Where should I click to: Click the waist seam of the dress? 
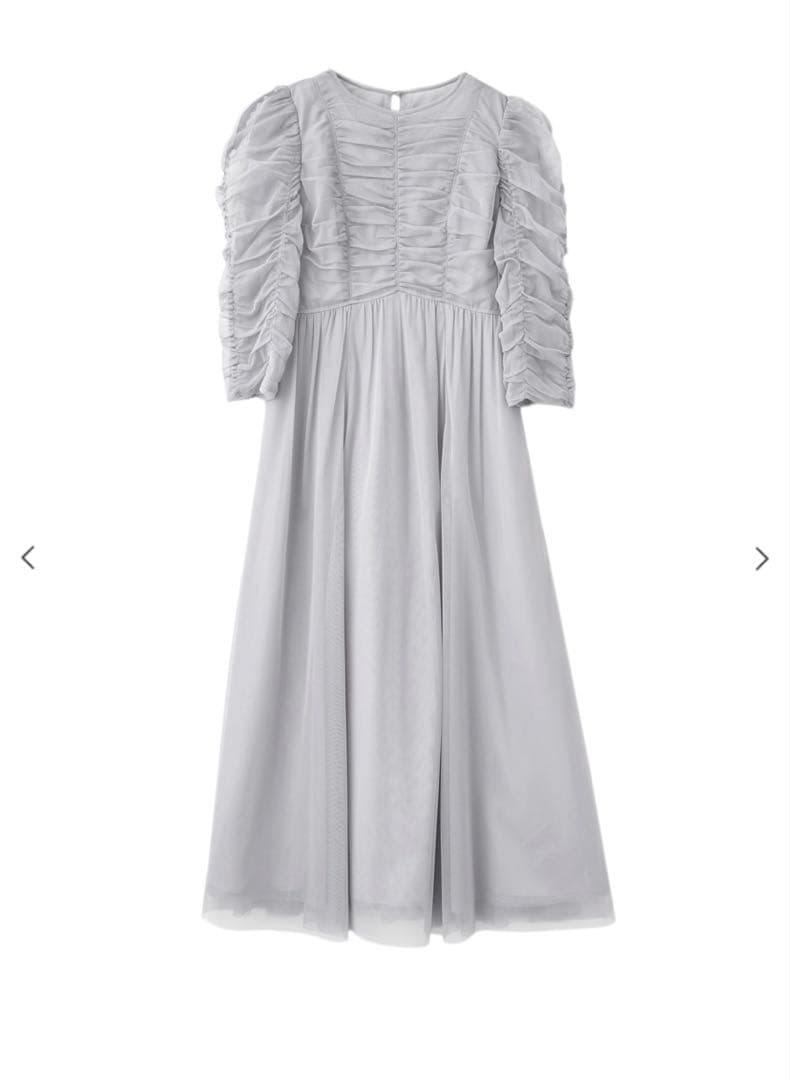pos(400,300)
